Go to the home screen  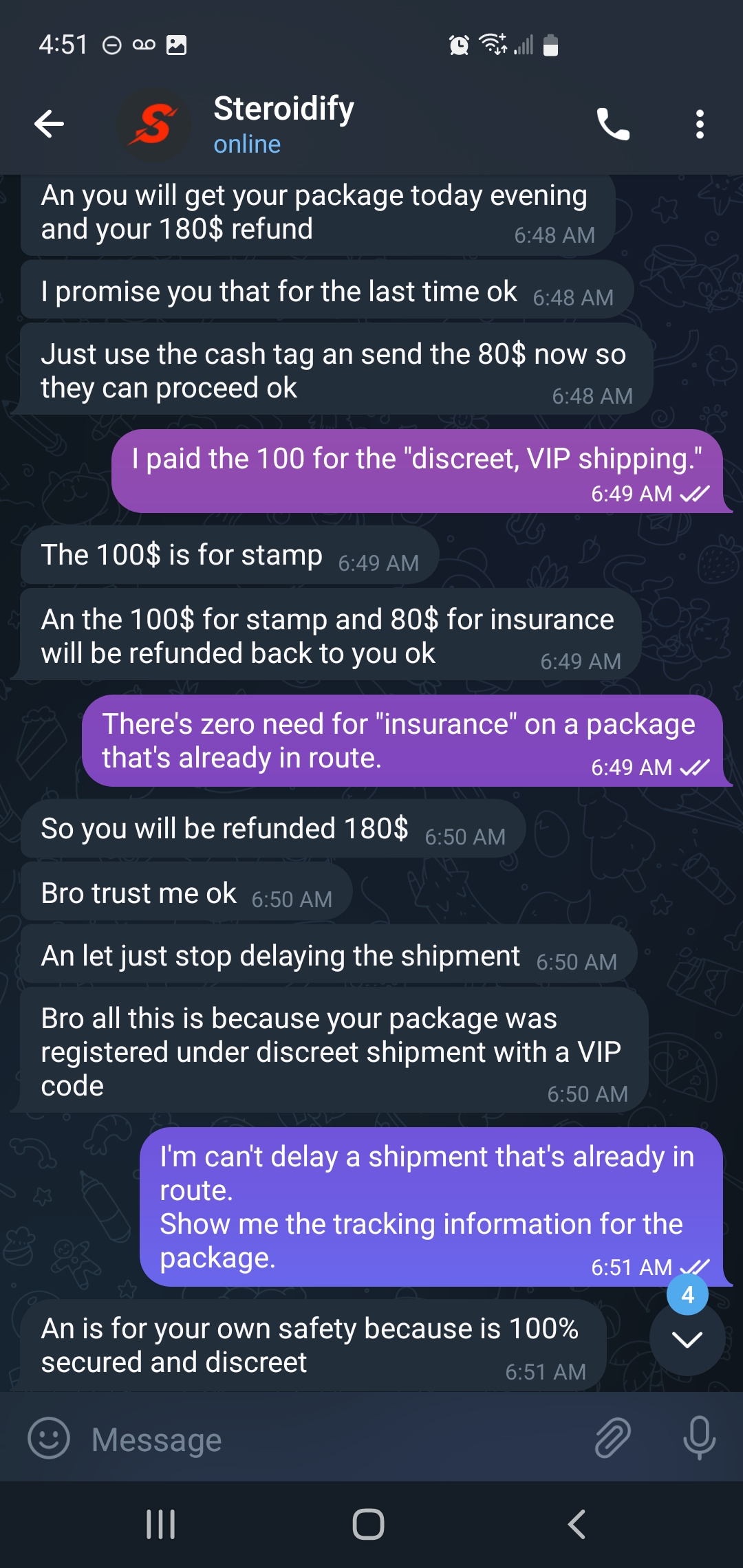[368, 1524]
